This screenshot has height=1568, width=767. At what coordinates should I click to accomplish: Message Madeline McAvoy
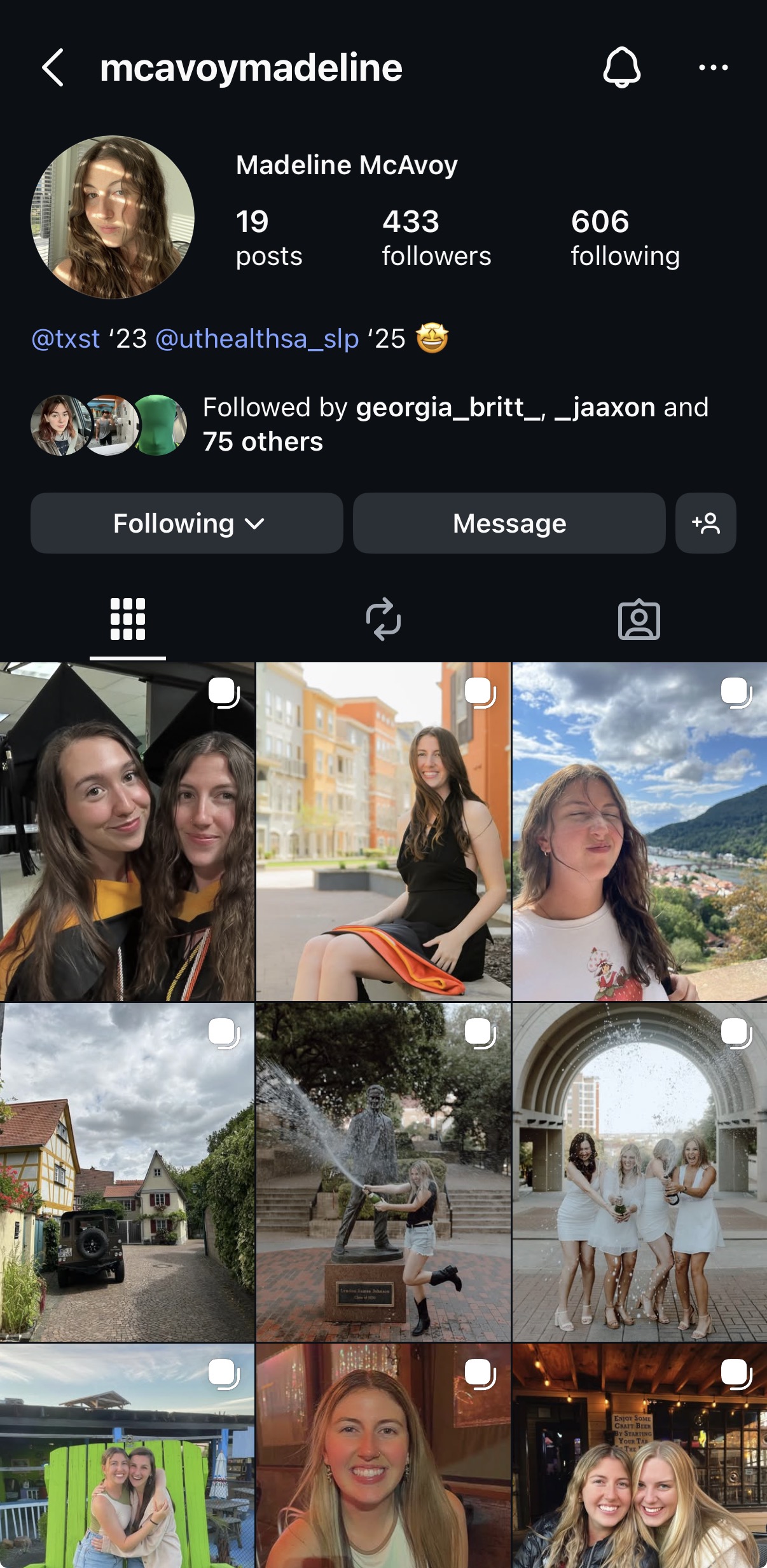point(509,523)
